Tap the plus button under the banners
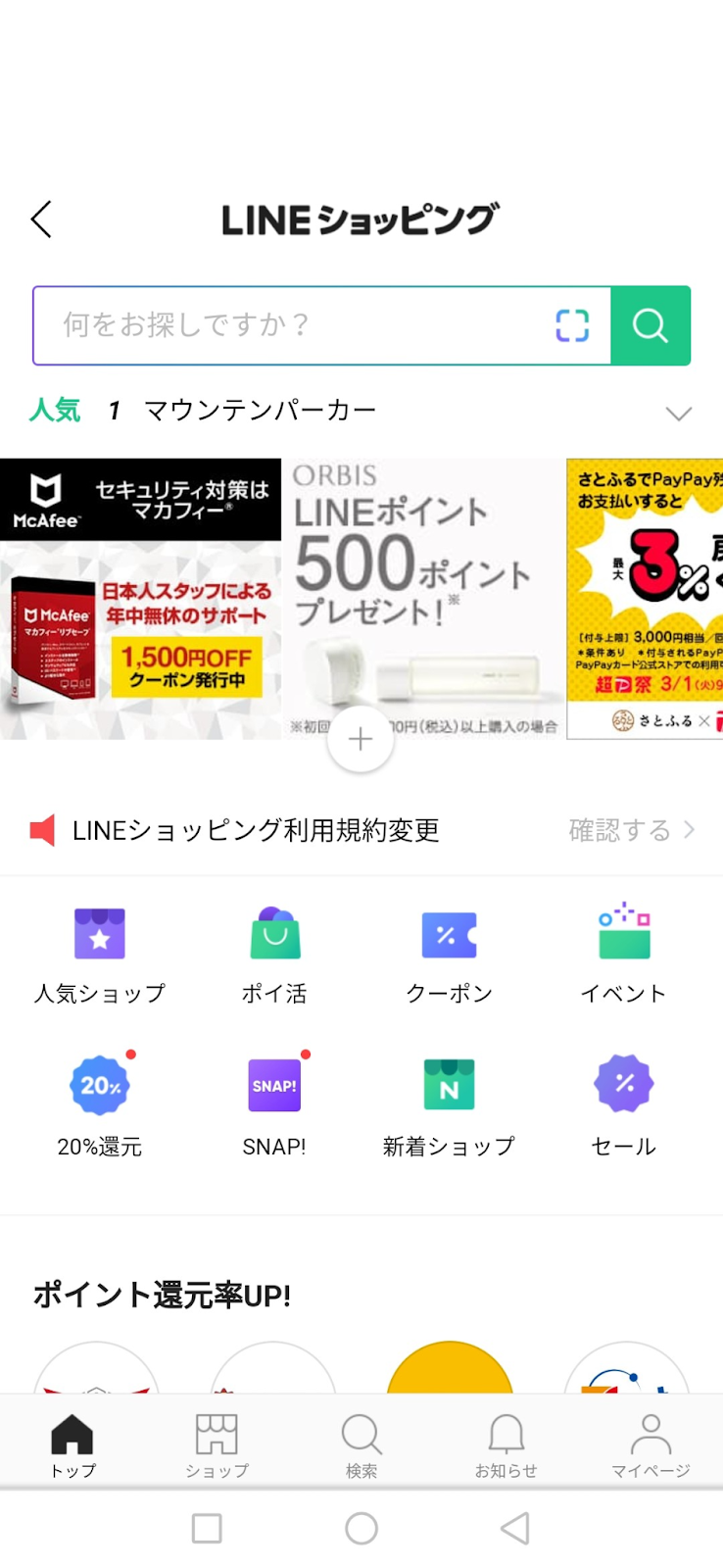Viewport: 723px width, 1568px height. tap(361, 739)
